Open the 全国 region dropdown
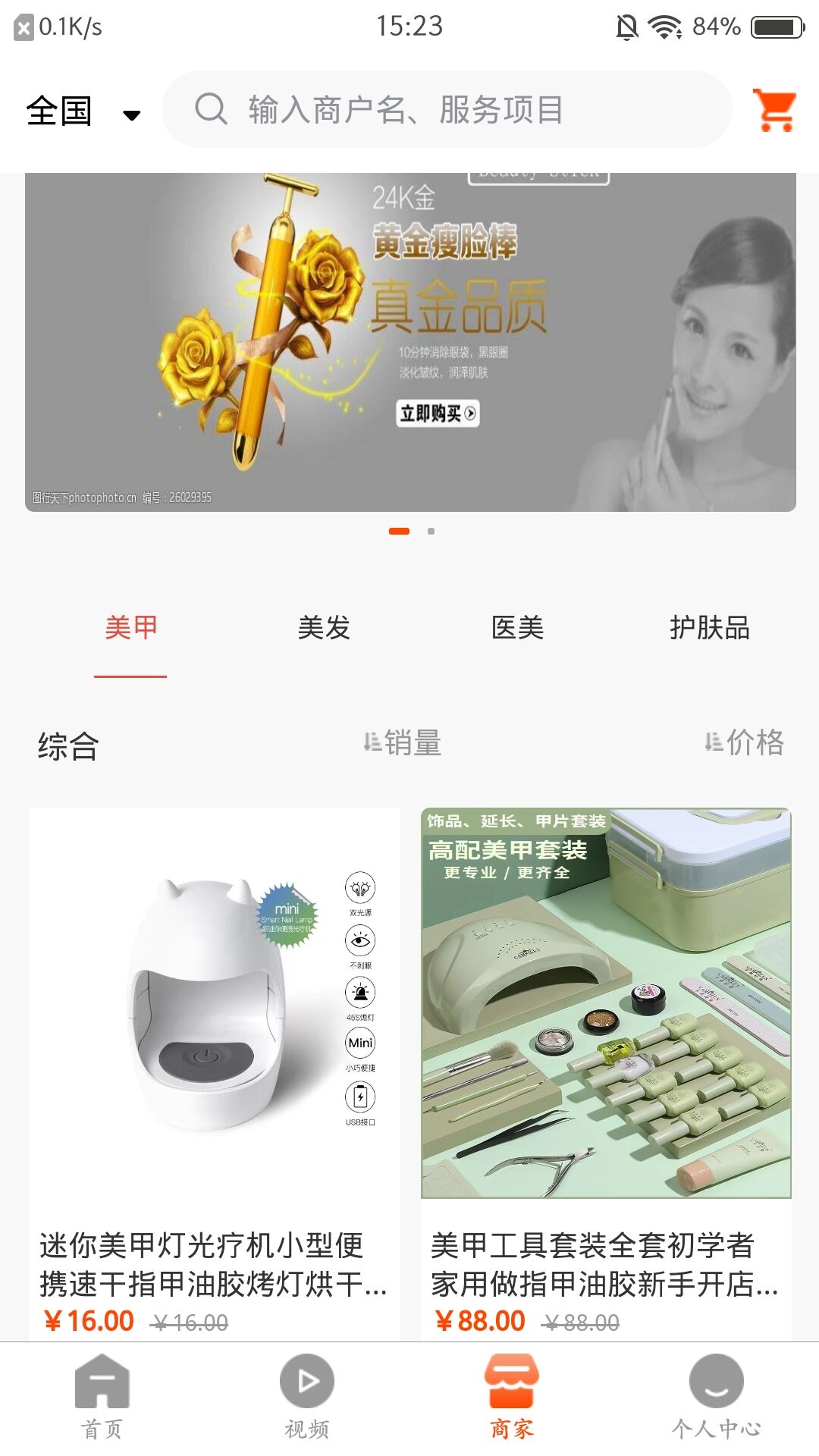Screen dimensions: 819x1456 (83, 111)
